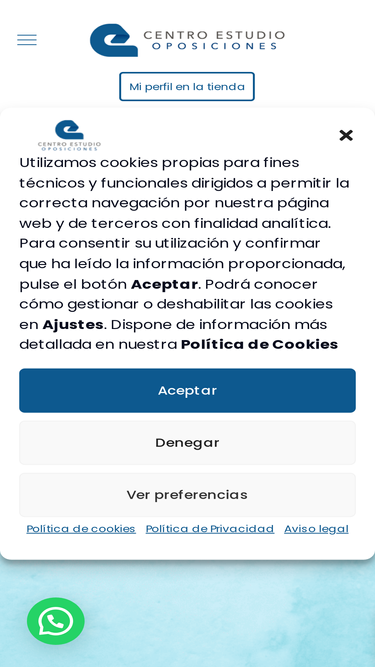Accept cookies with Aceptar button
Image resolution: width=375 pixels, height=667 pixels.
pos(188,391)
